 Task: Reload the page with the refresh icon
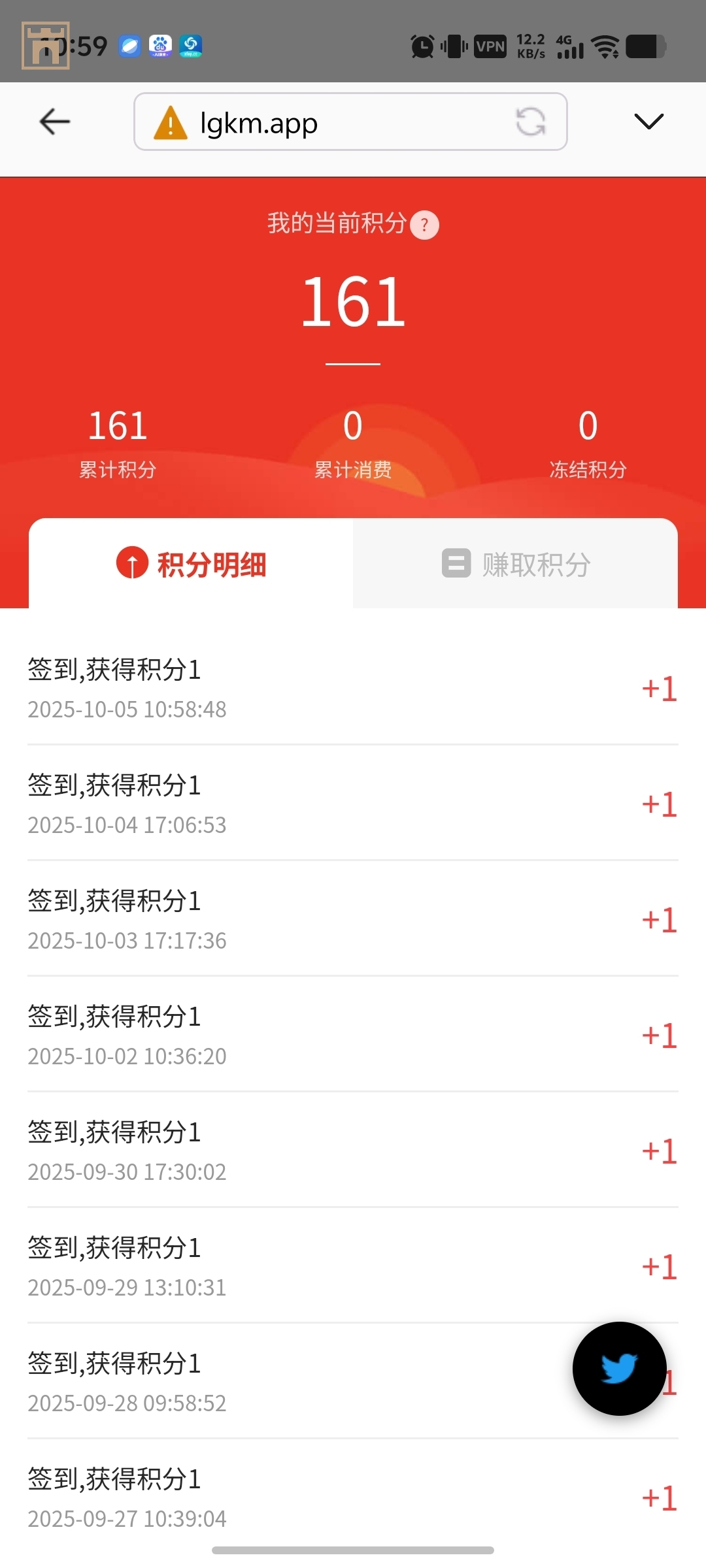[x=530, y=122]
